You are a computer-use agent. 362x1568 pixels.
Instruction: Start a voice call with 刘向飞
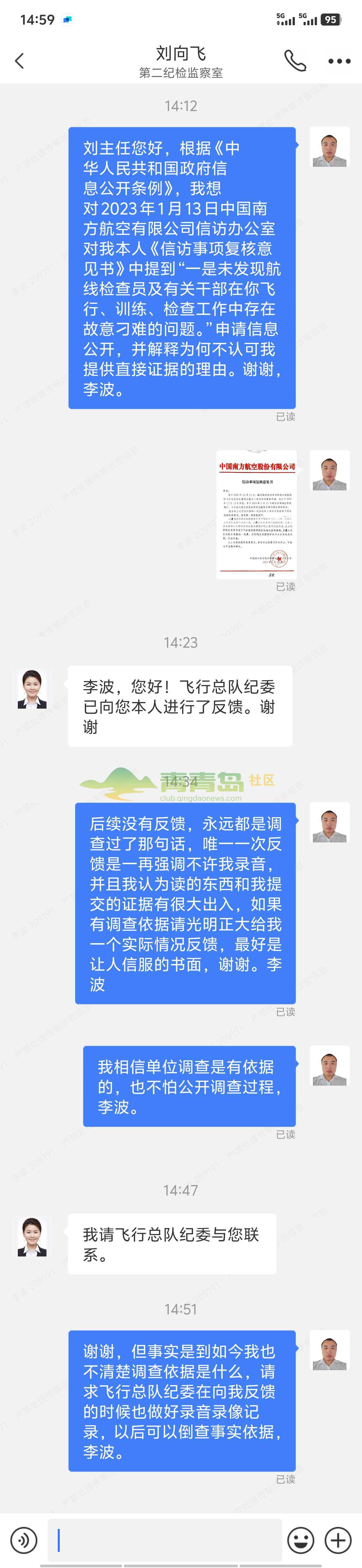295,61
